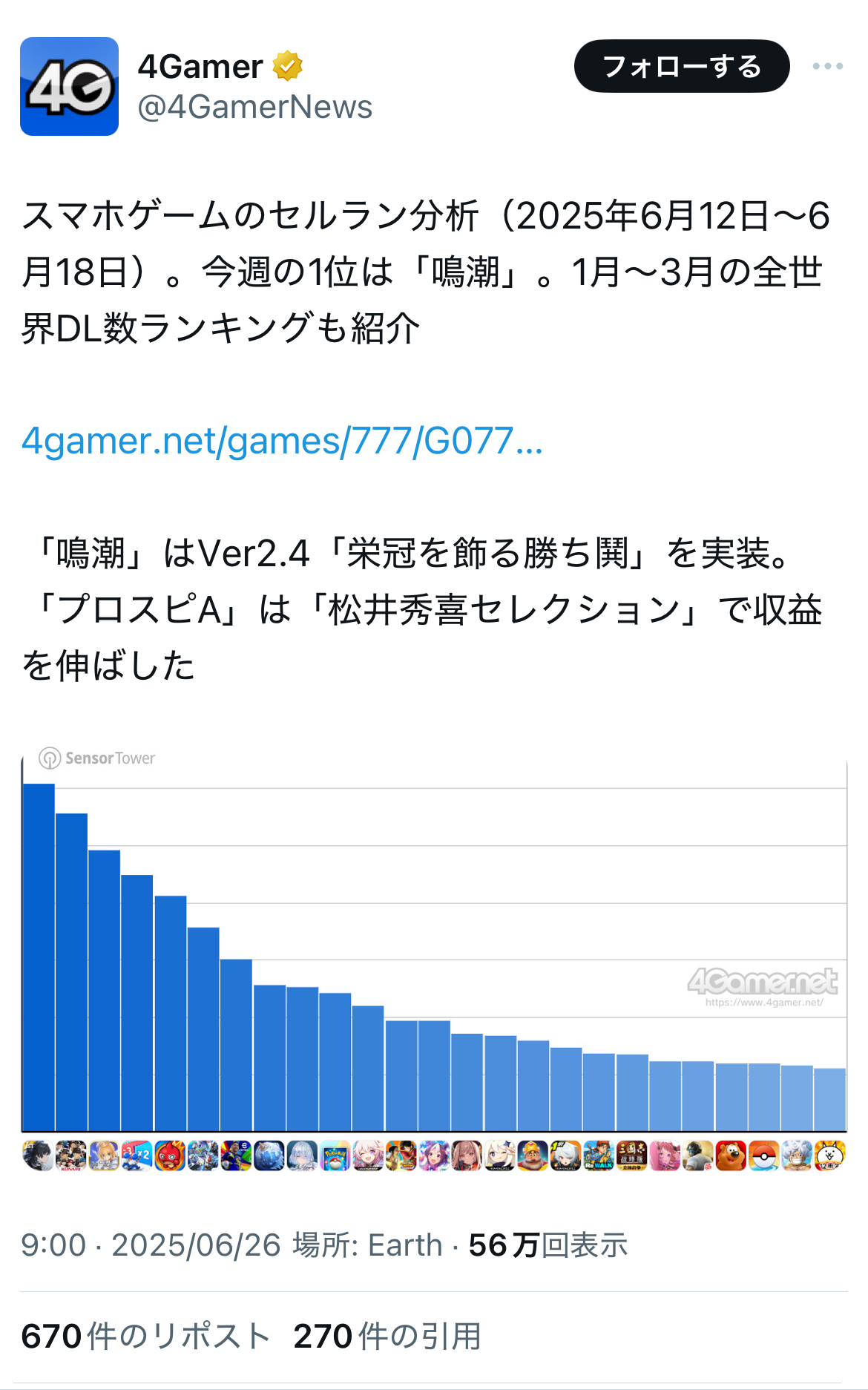Follow the 4Gamer account
Viewport: 868px width, 1390px height.
tap(682, 66)
